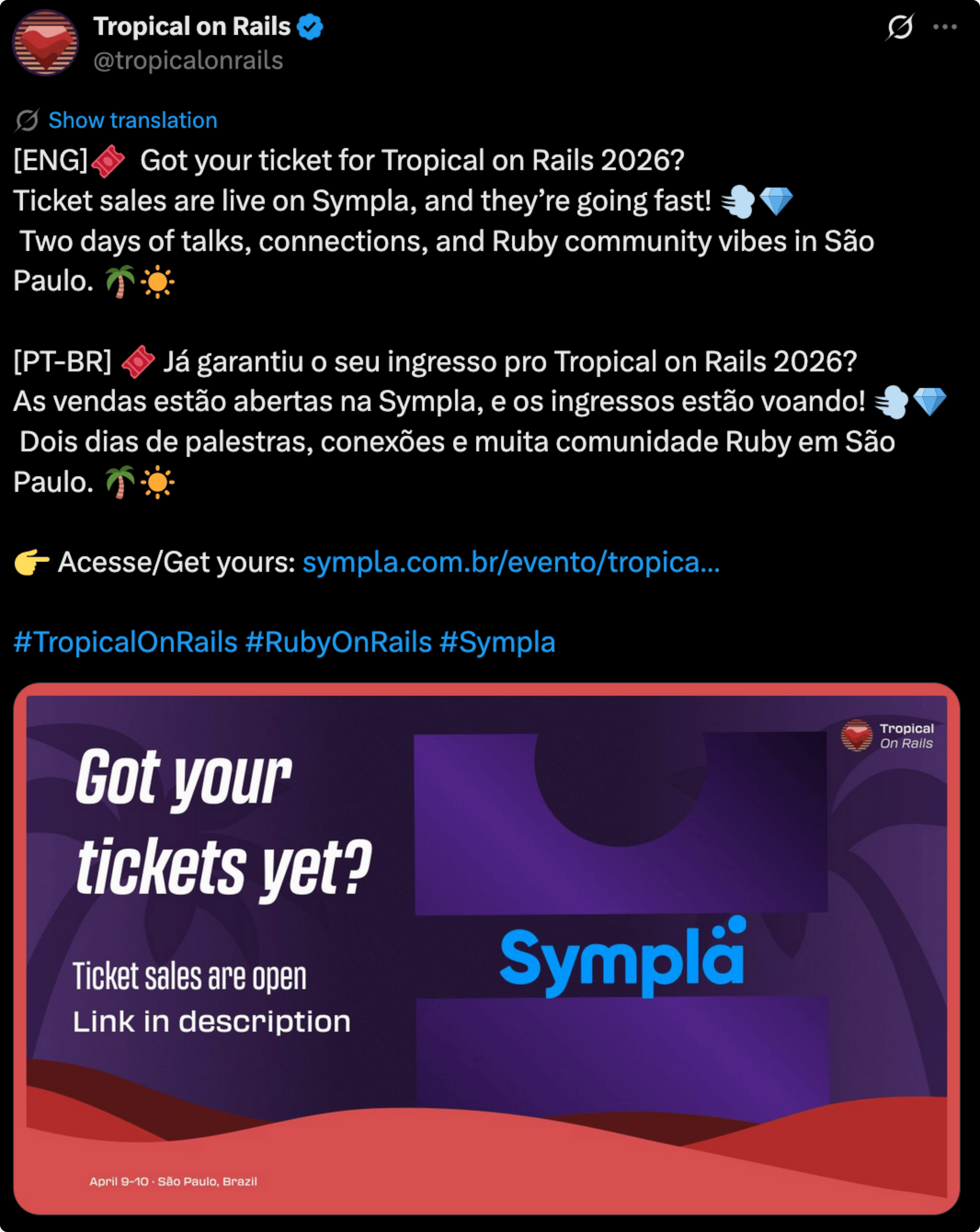Show translation of this post
The width and height of the screenshot is (980, 1232).
(x=132, y=120)
